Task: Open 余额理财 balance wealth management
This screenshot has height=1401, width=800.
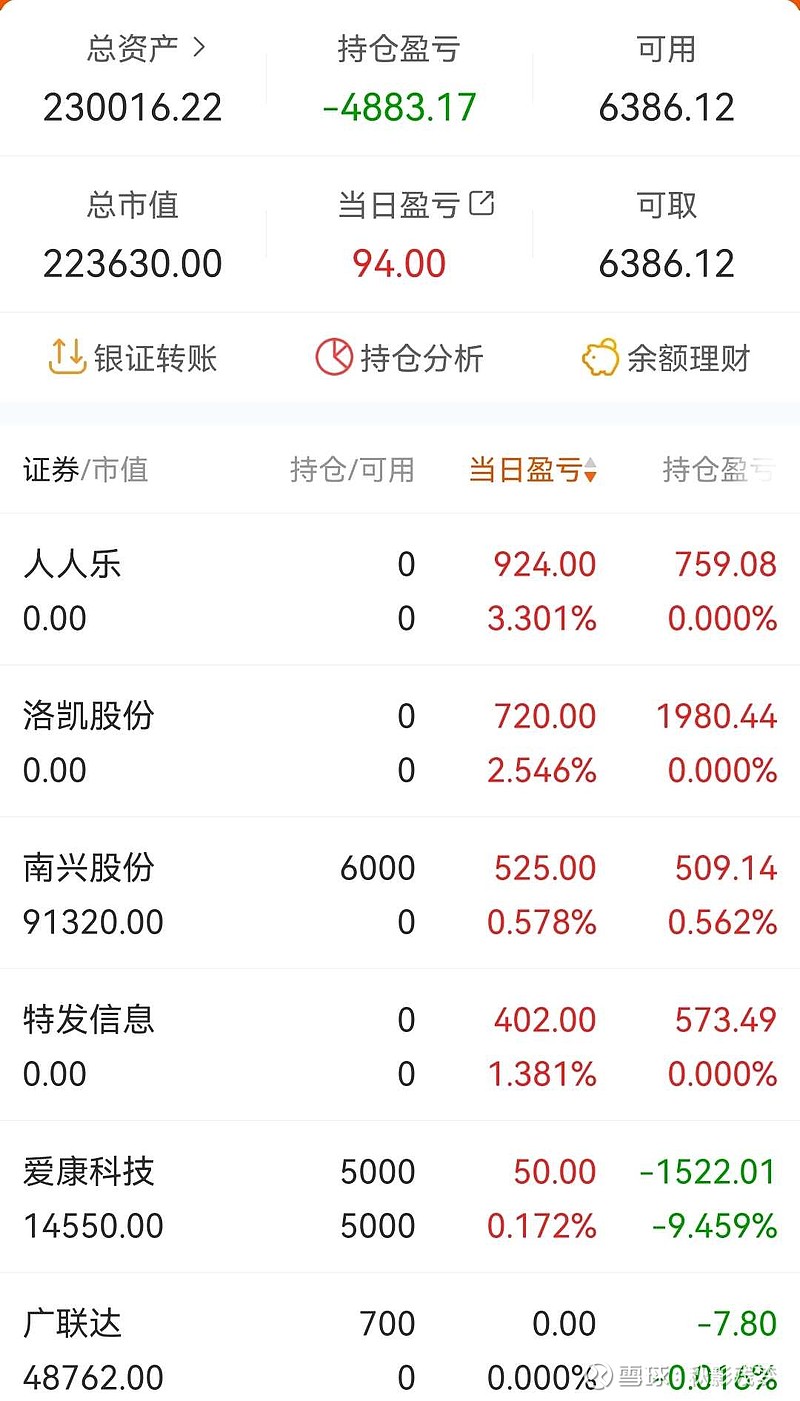Action: tap(666, 358)
